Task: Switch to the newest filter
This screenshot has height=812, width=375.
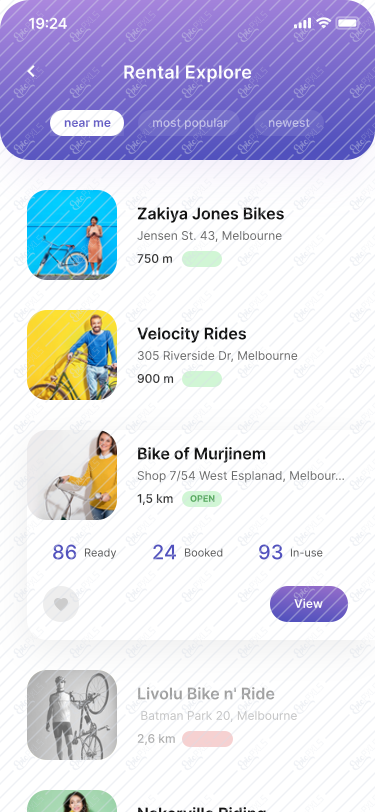Action: (289, 123)
